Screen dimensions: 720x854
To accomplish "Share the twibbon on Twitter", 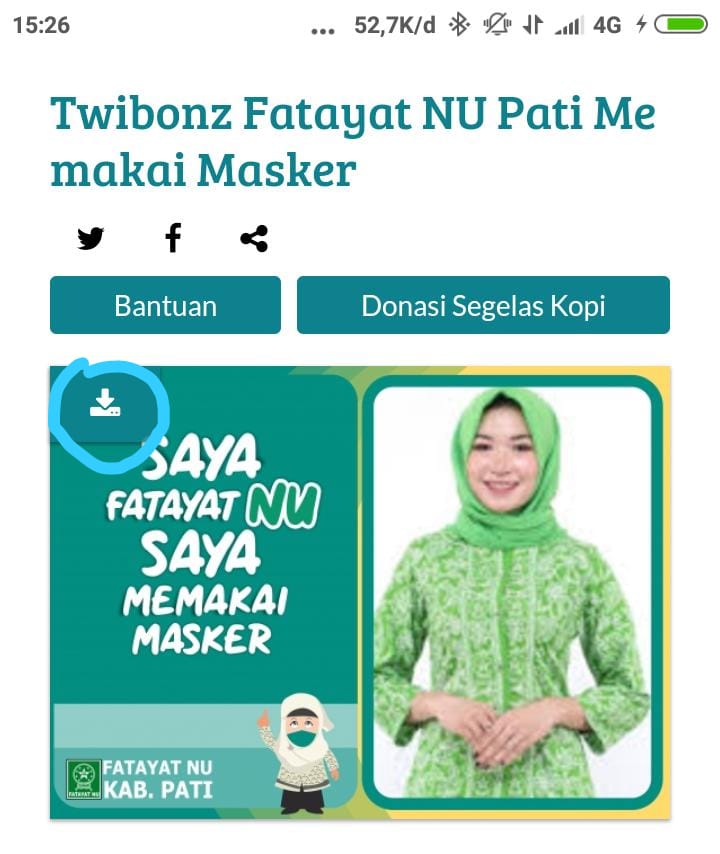I will click(x=90, y=239).
